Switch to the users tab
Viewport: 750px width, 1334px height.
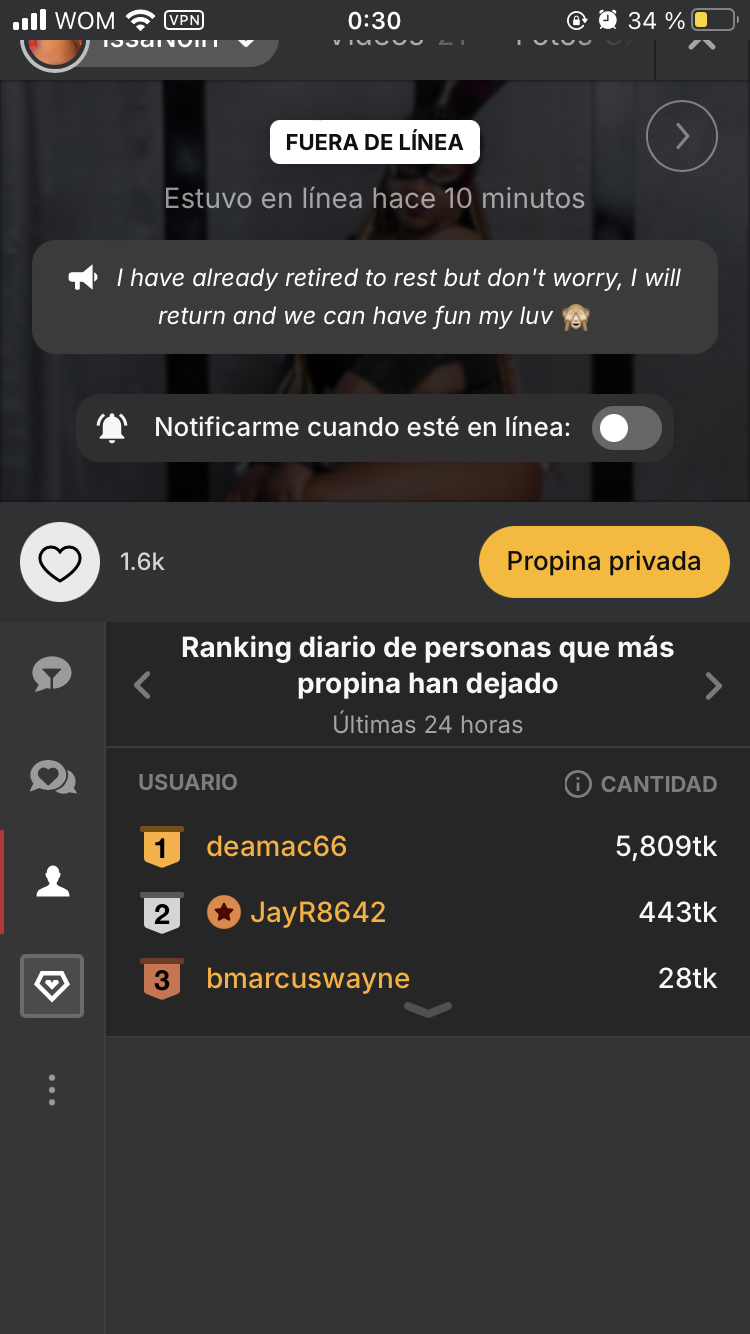pyautogui.click(x=52, y=882)
